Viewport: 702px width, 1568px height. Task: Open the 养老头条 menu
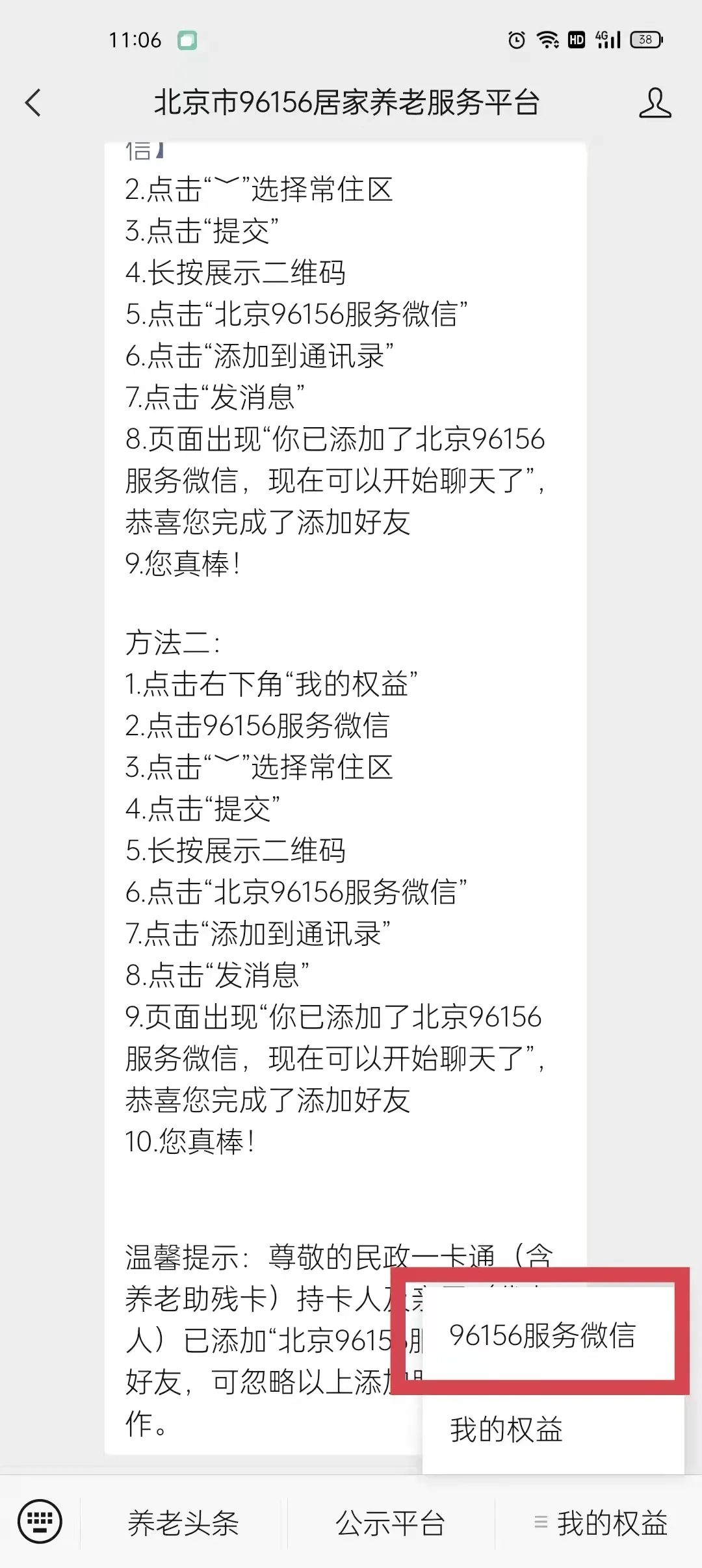tap(183, 1523)
